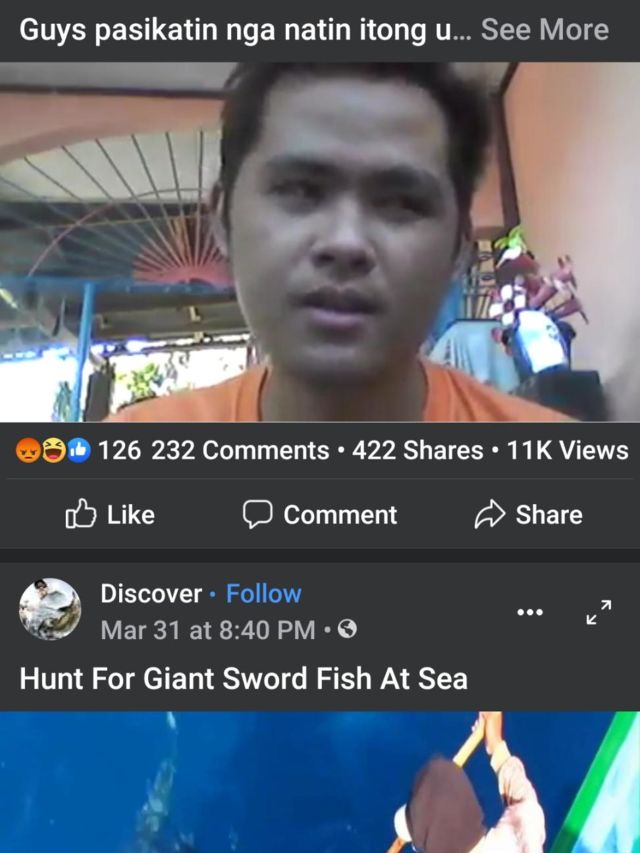Share the video post
This screenshot has width=640, height=853.
pos(528,515)
